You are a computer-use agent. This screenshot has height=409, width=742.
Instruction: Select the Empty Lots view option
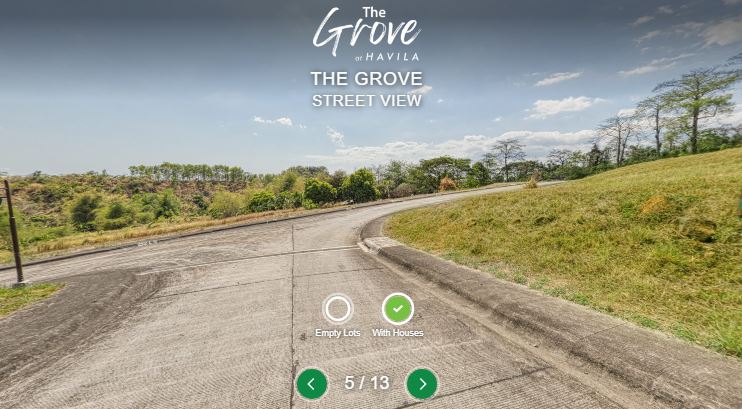click(338, 309)
